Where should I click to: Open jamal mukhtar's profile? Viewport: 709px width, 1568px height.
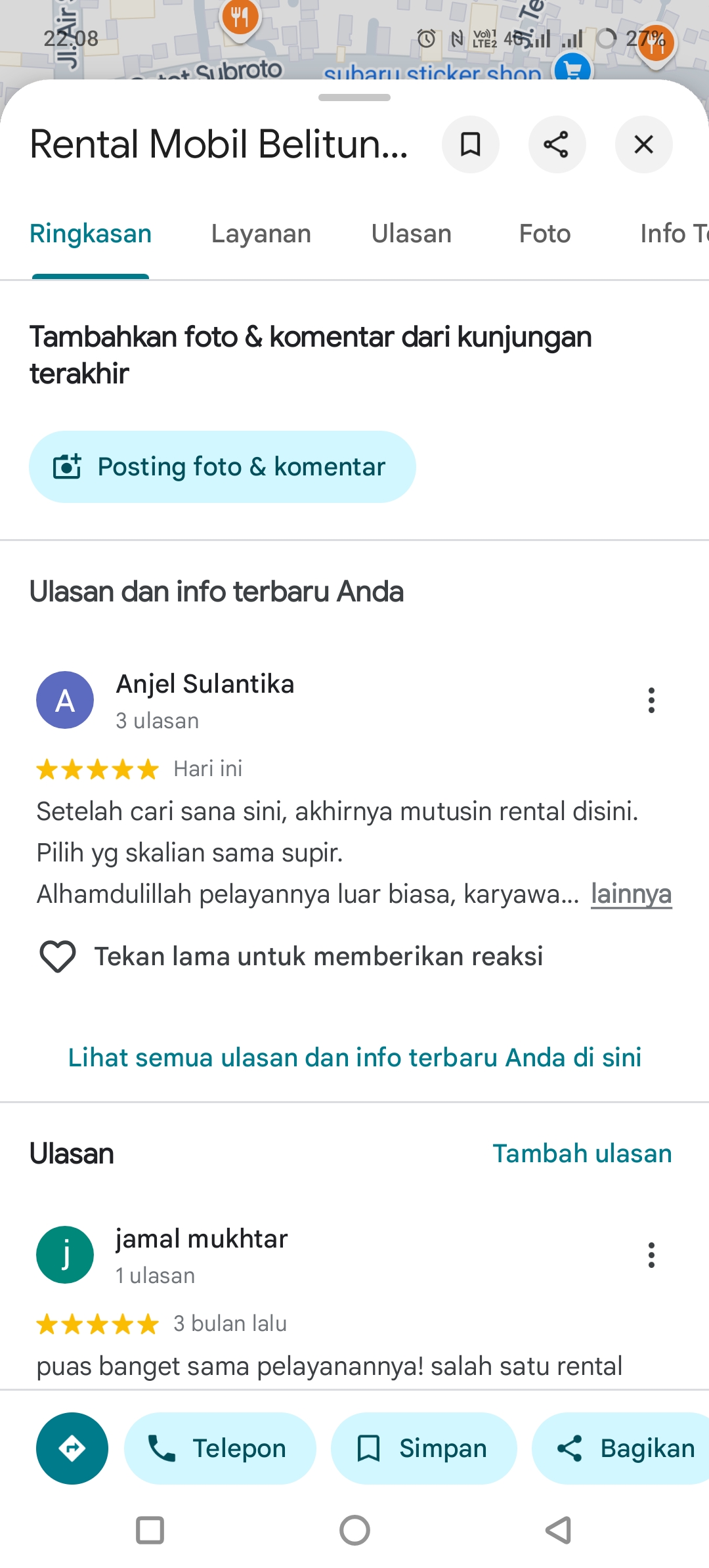pyautogui.click(x=202, y=1239)
